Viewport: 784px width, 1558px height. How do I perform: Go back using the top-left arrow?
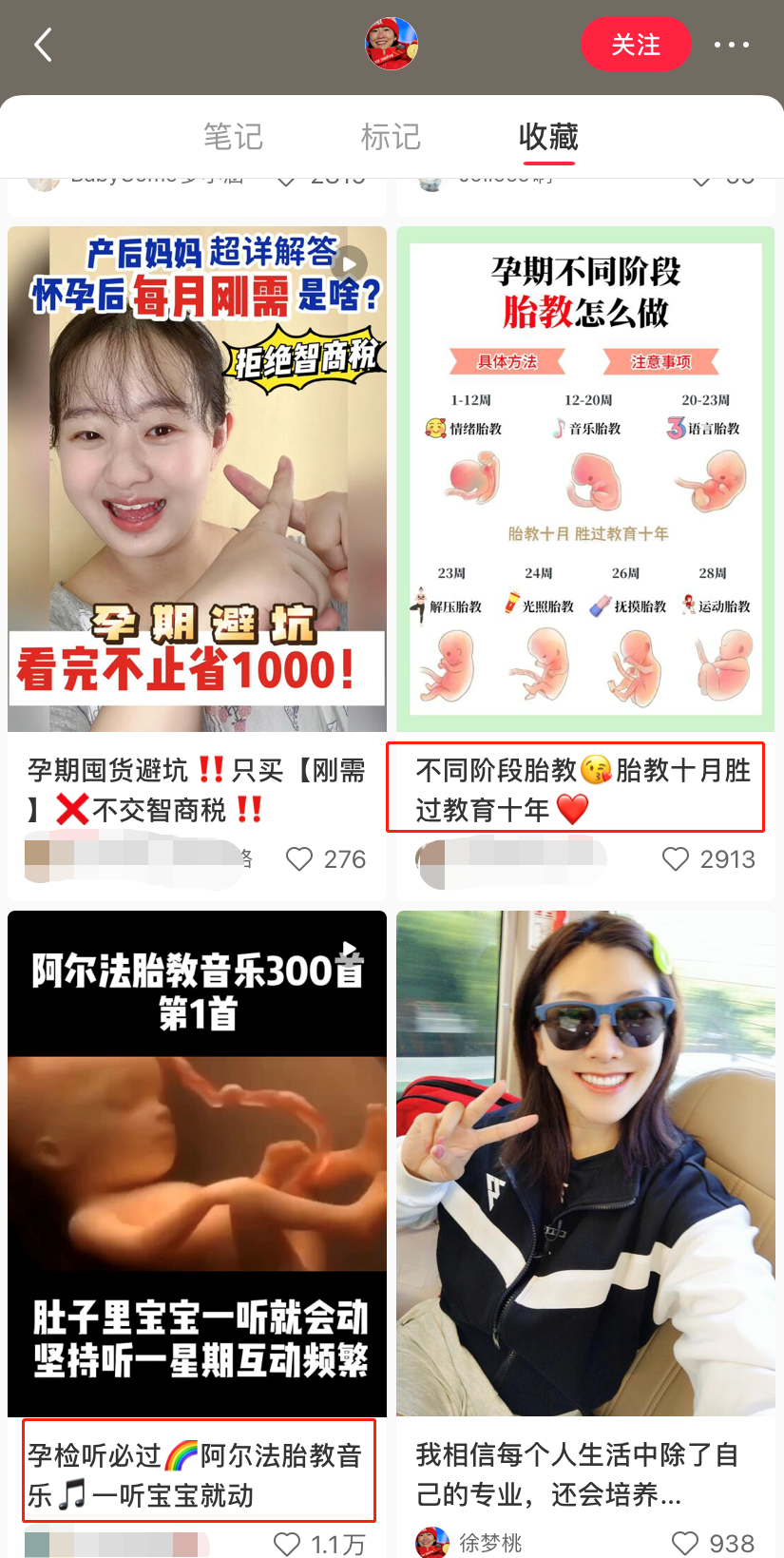(43, 45)
